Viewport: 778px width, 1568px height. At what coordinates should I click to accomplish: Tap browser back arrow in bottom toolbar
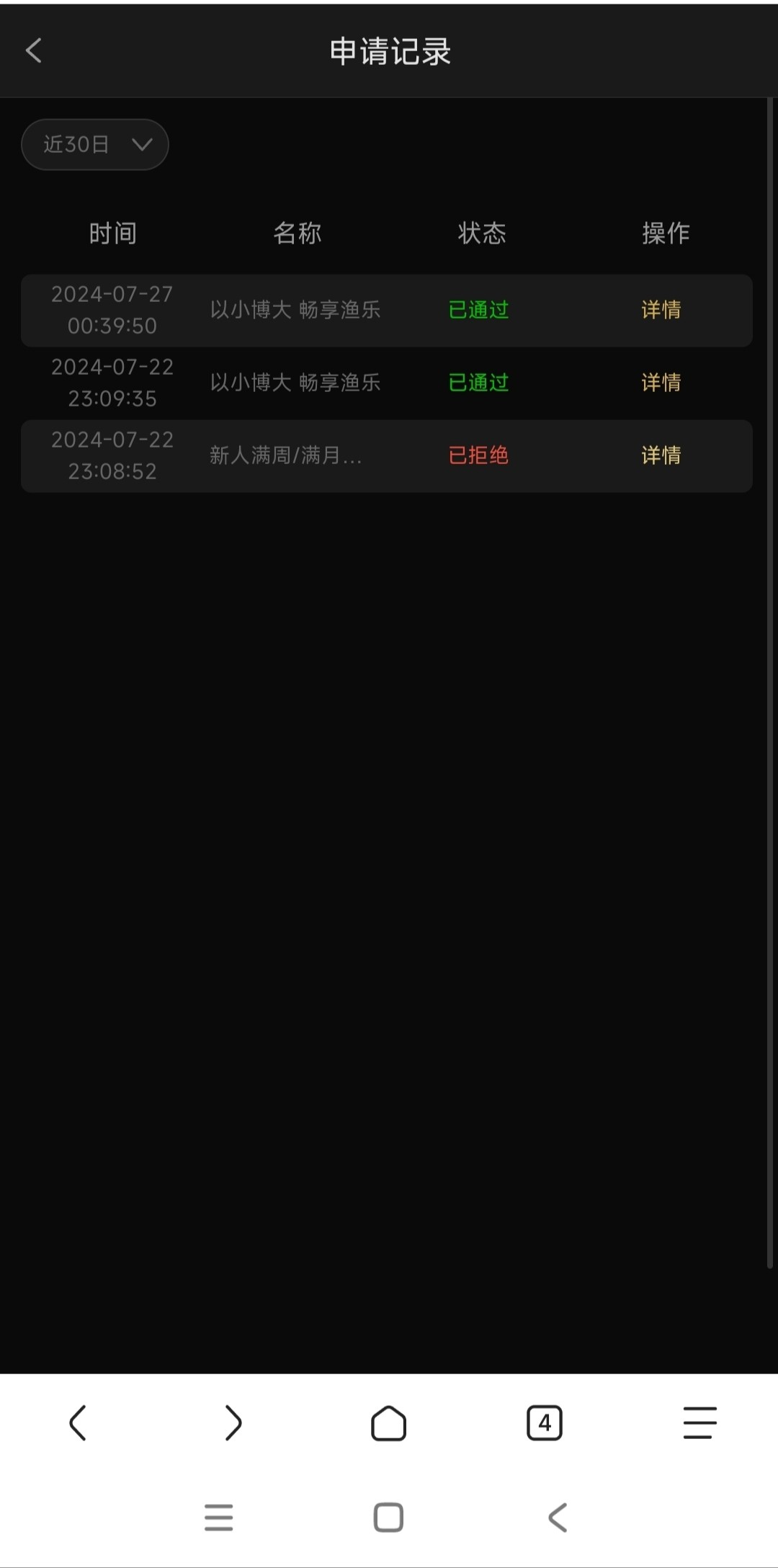[x=78, y=1423]
